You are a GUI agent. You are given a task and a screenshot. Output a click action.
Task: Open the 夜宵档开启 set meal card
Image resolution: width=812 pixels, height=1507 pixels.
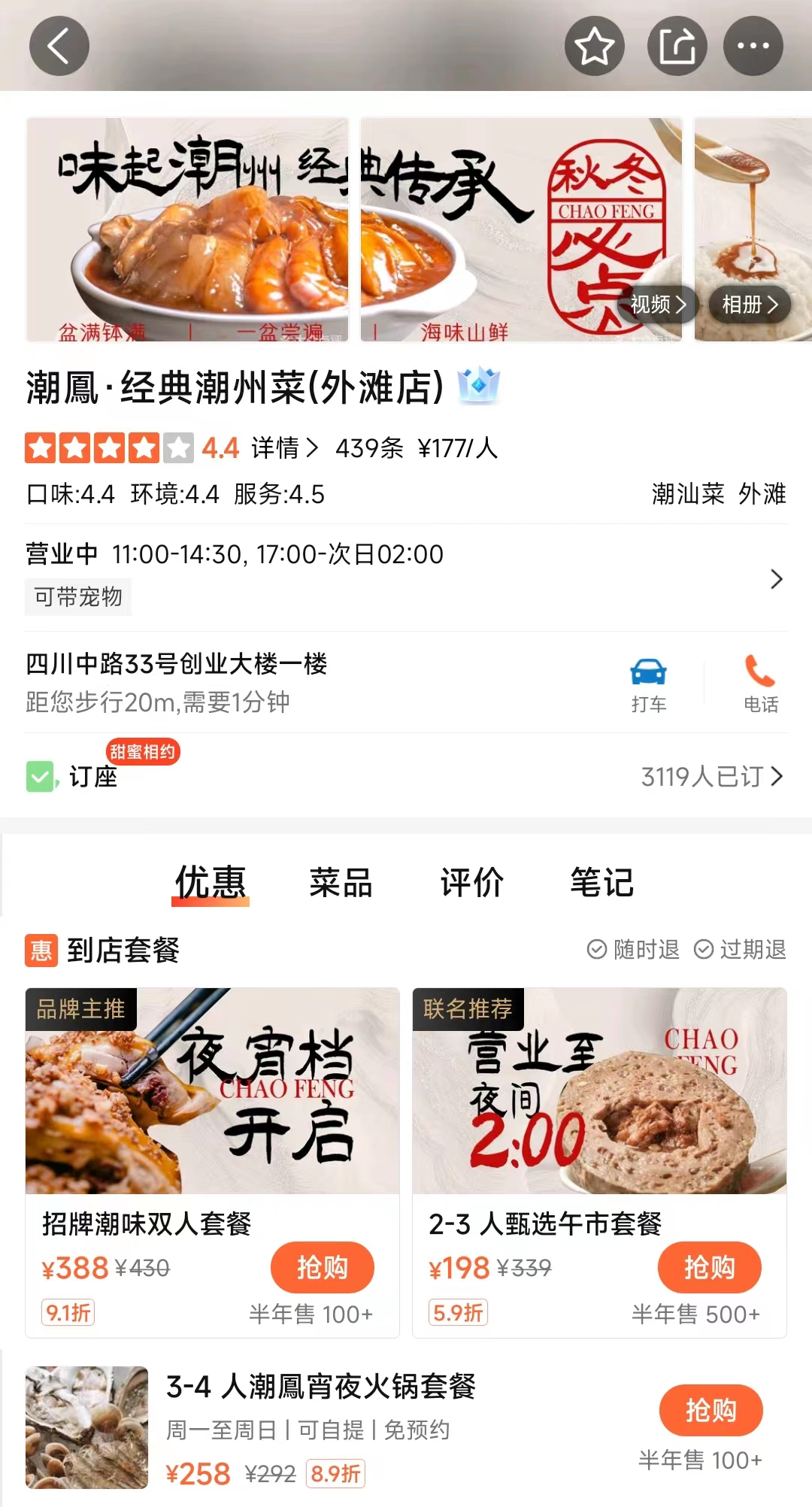pyautogui.click(x=212, y=1090)
